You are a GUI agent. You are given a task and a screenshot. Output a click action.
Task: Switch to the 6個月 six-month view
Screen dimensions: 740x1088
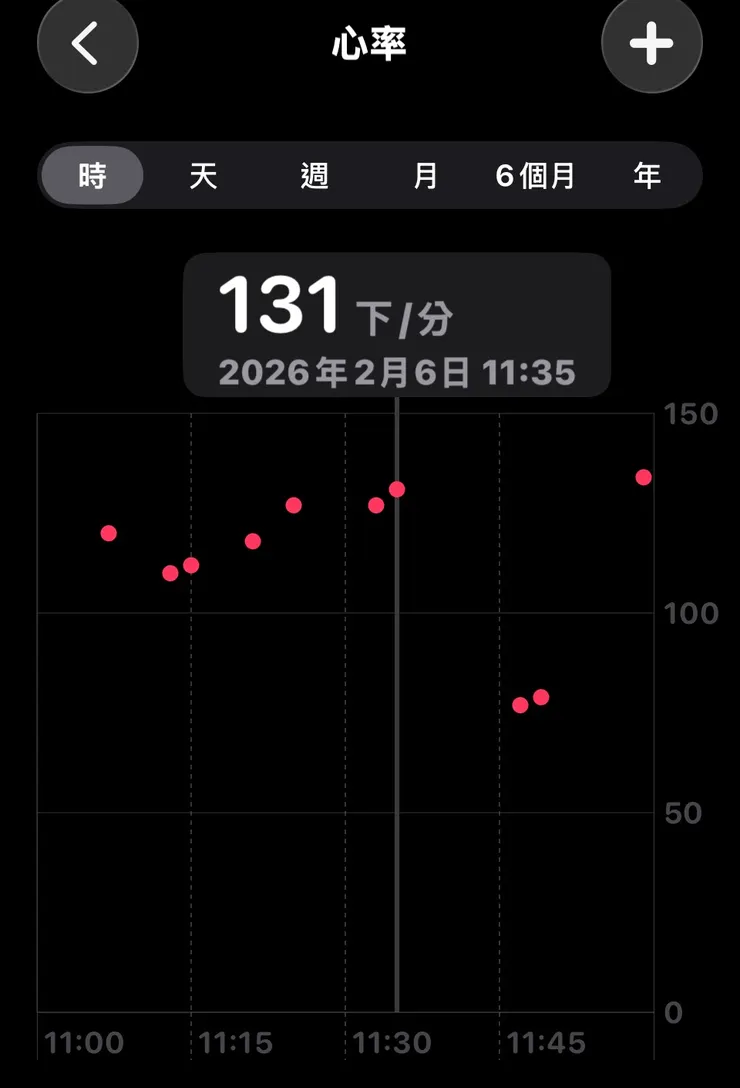pos(537,175)
